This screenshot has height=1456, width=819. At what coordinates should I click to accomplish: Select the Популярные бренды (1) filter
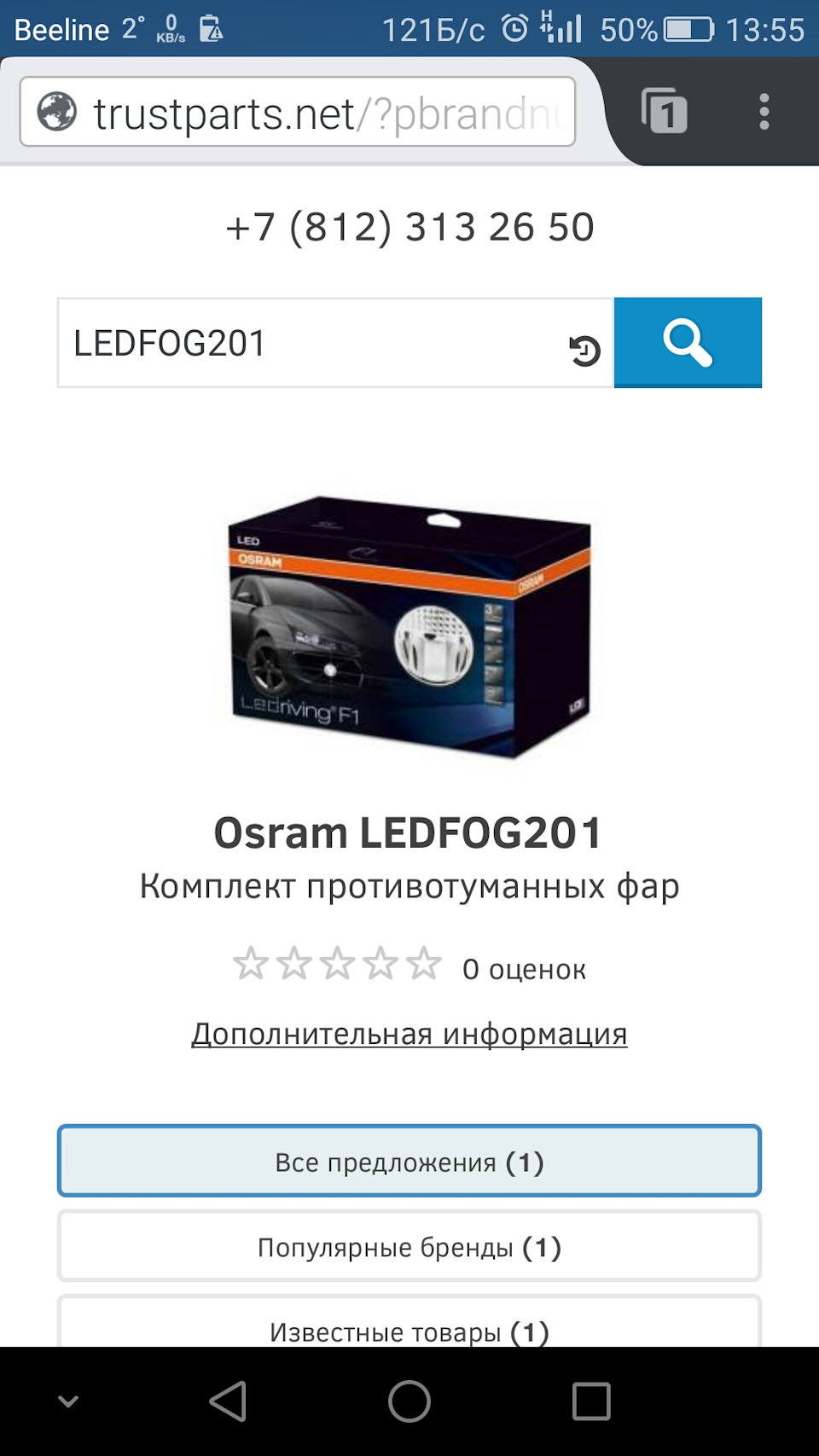coord(409,1247)
